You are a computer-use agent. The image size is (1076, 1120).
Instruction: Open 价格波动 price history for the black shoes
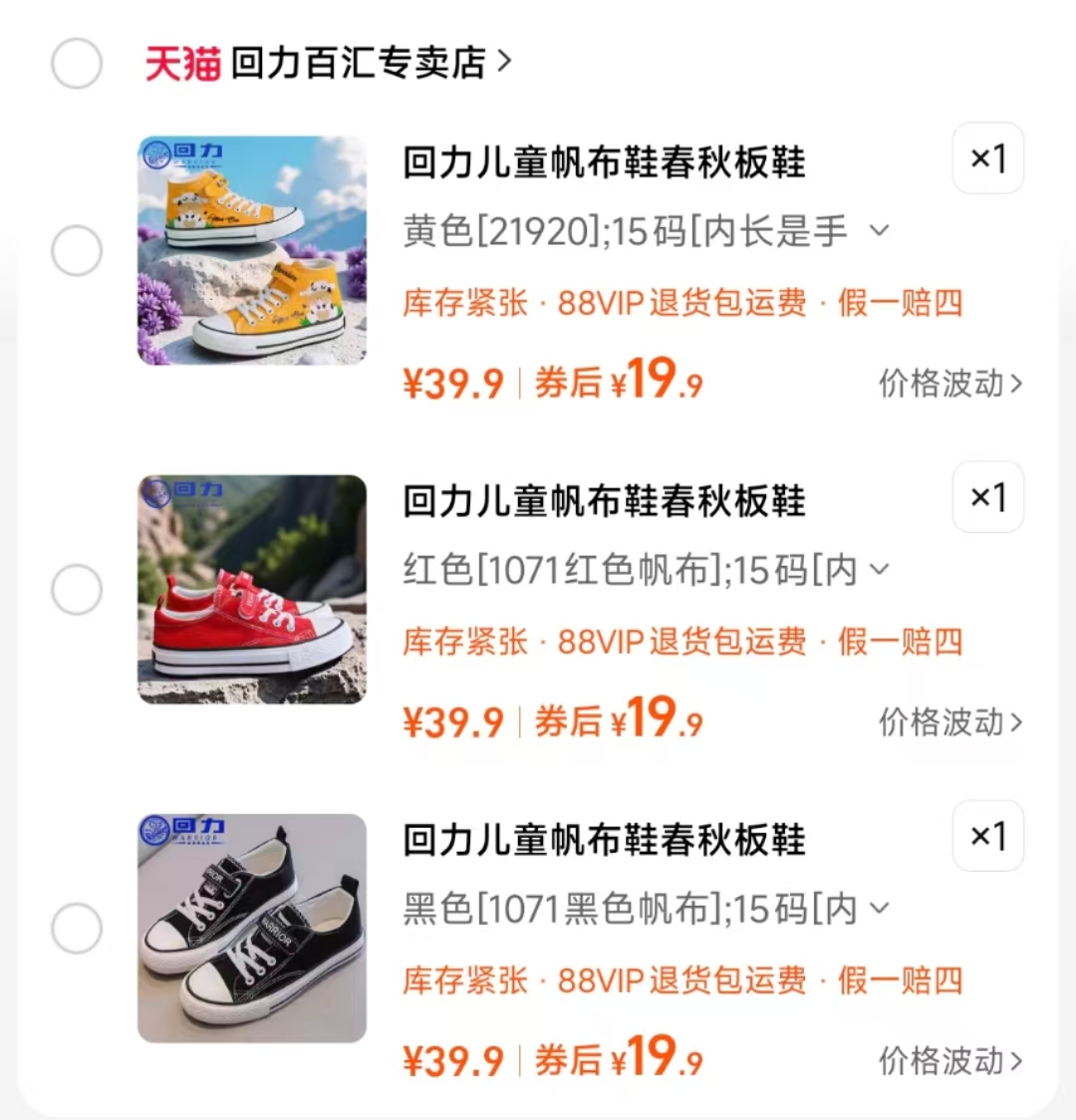[x=947, y=1061]
